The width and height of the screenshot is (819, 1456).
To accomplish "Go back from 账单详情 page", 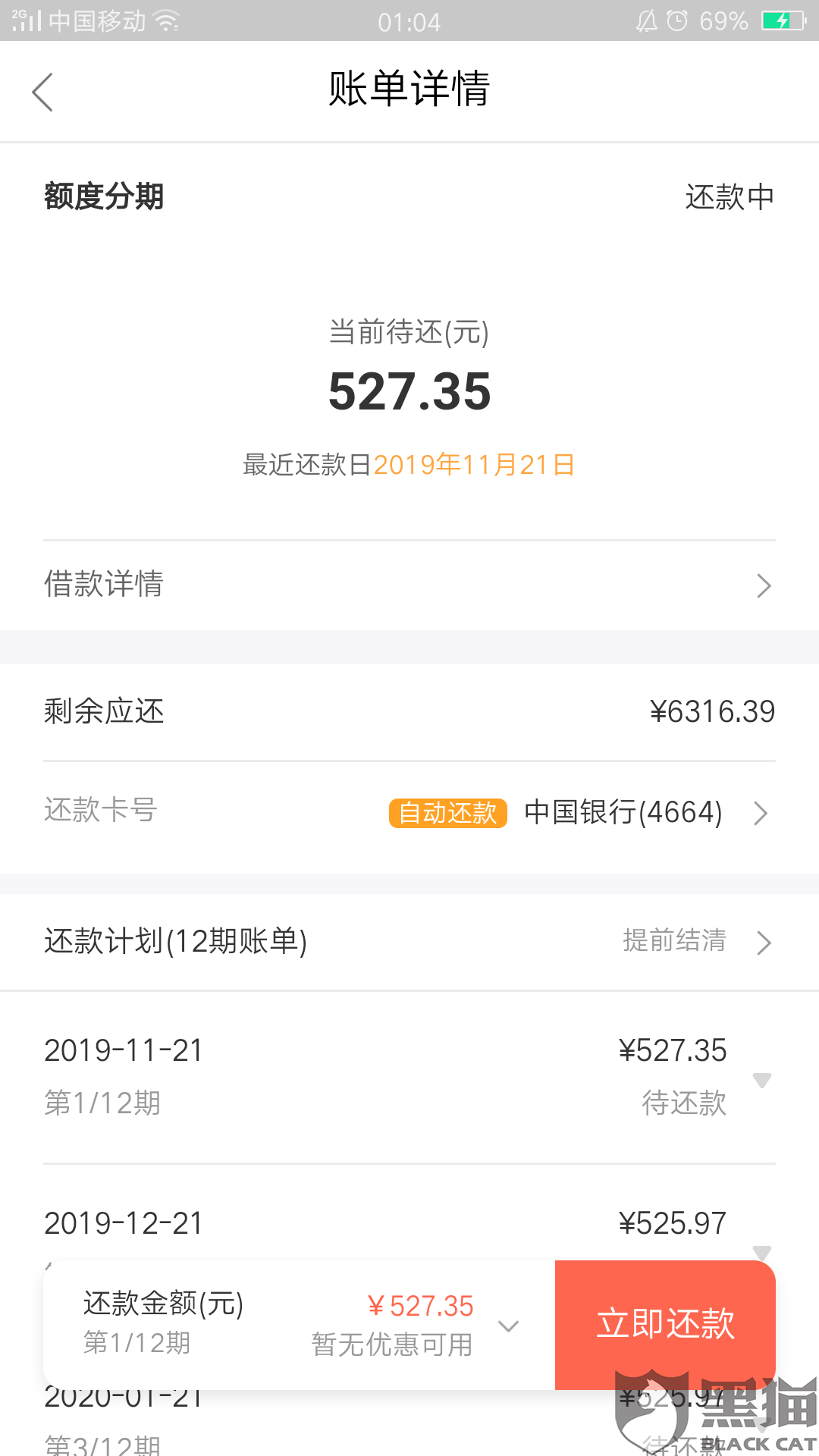I will (x=43, y=92).
